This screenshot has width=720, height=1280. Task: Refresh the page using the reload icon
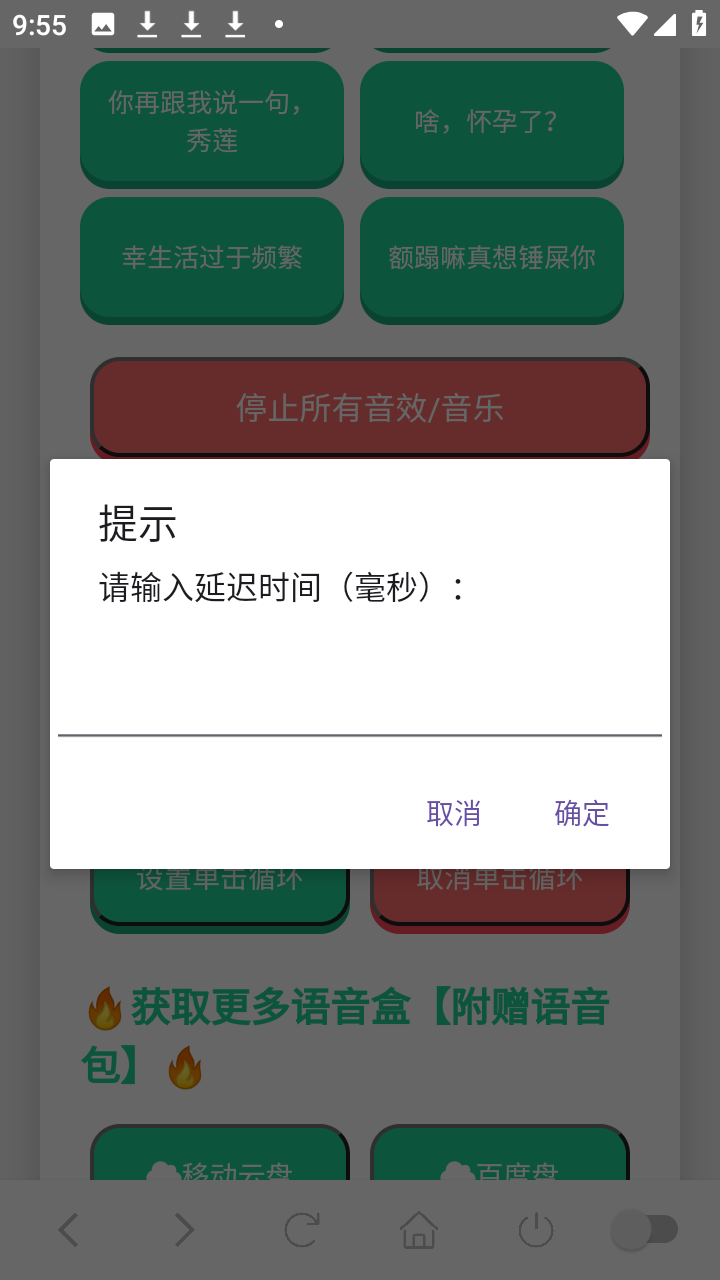point(301,1230)
